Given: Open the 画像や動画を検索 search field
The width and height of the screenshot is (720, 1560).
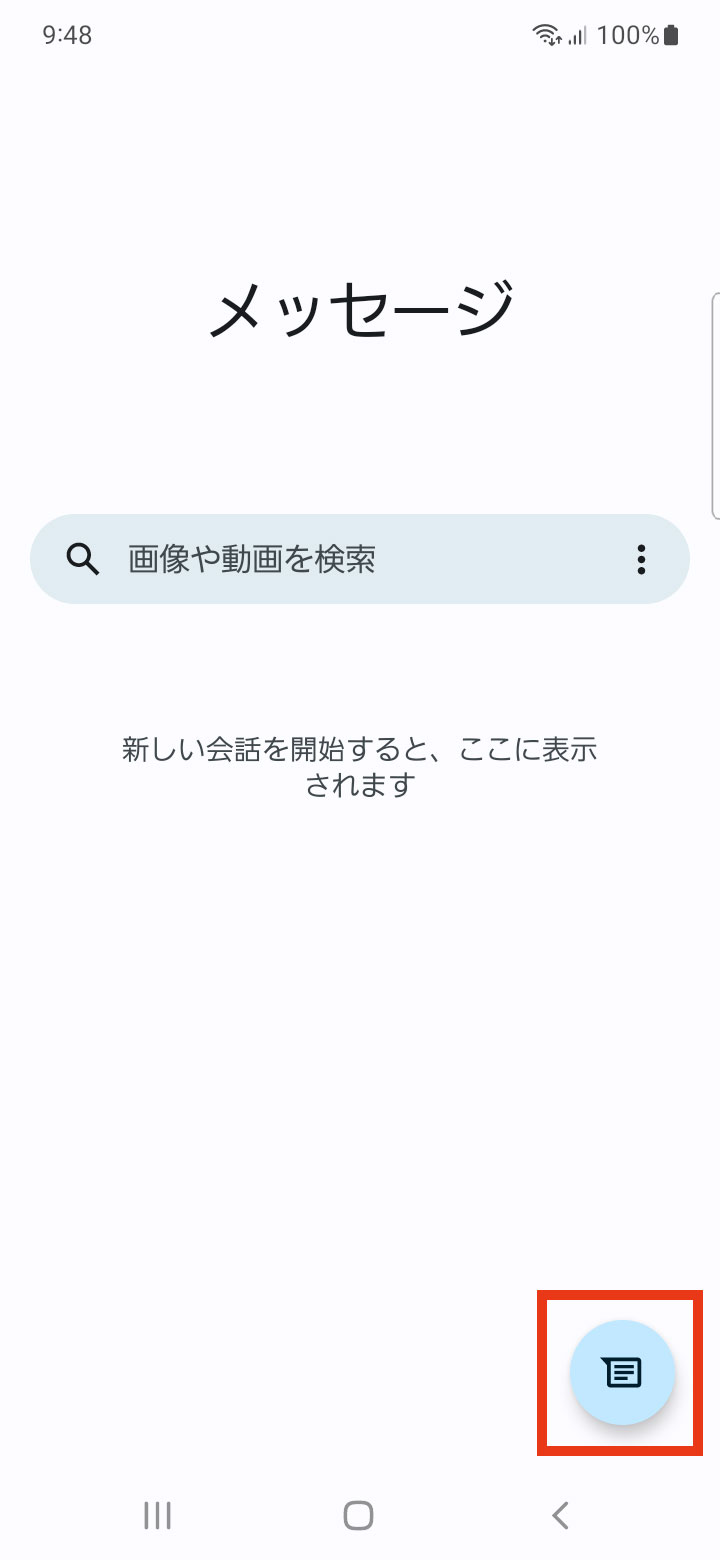Looking at the screenshot, I should pos(359,559).
